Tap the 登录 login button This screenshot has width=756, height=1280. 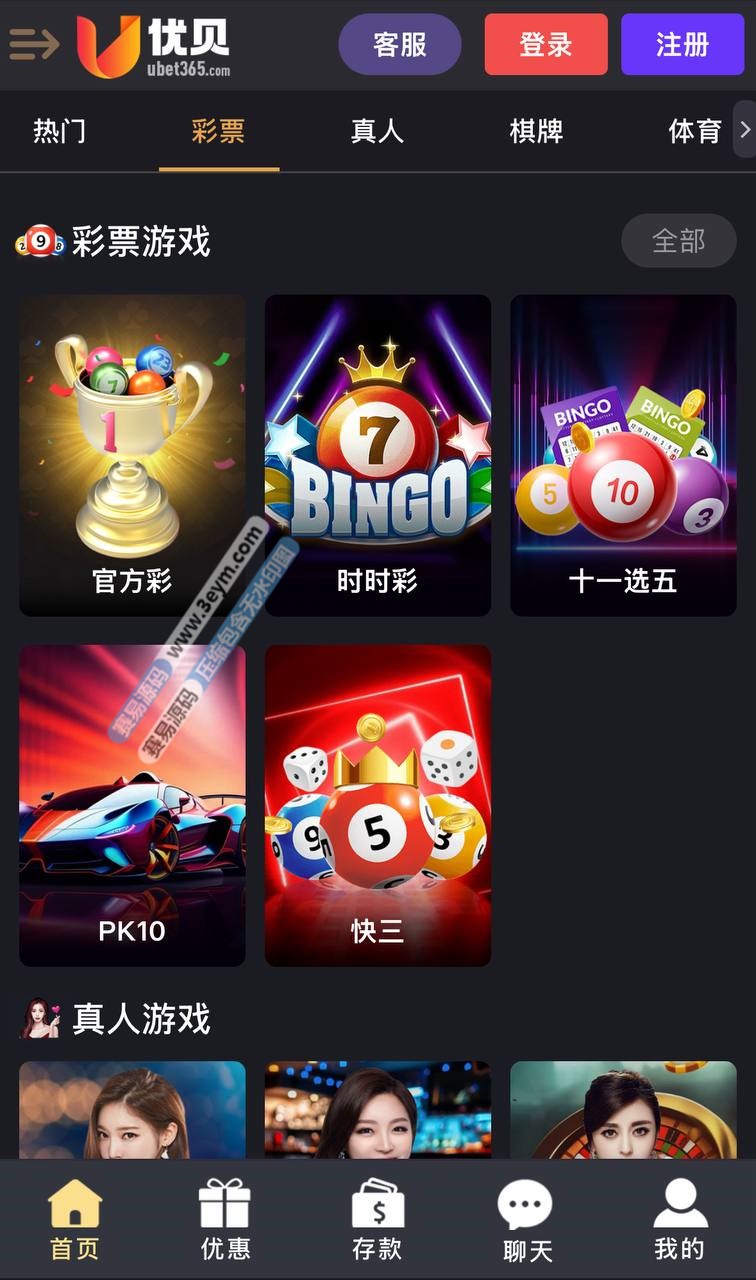pyautogui.click(x=546, y=45)
